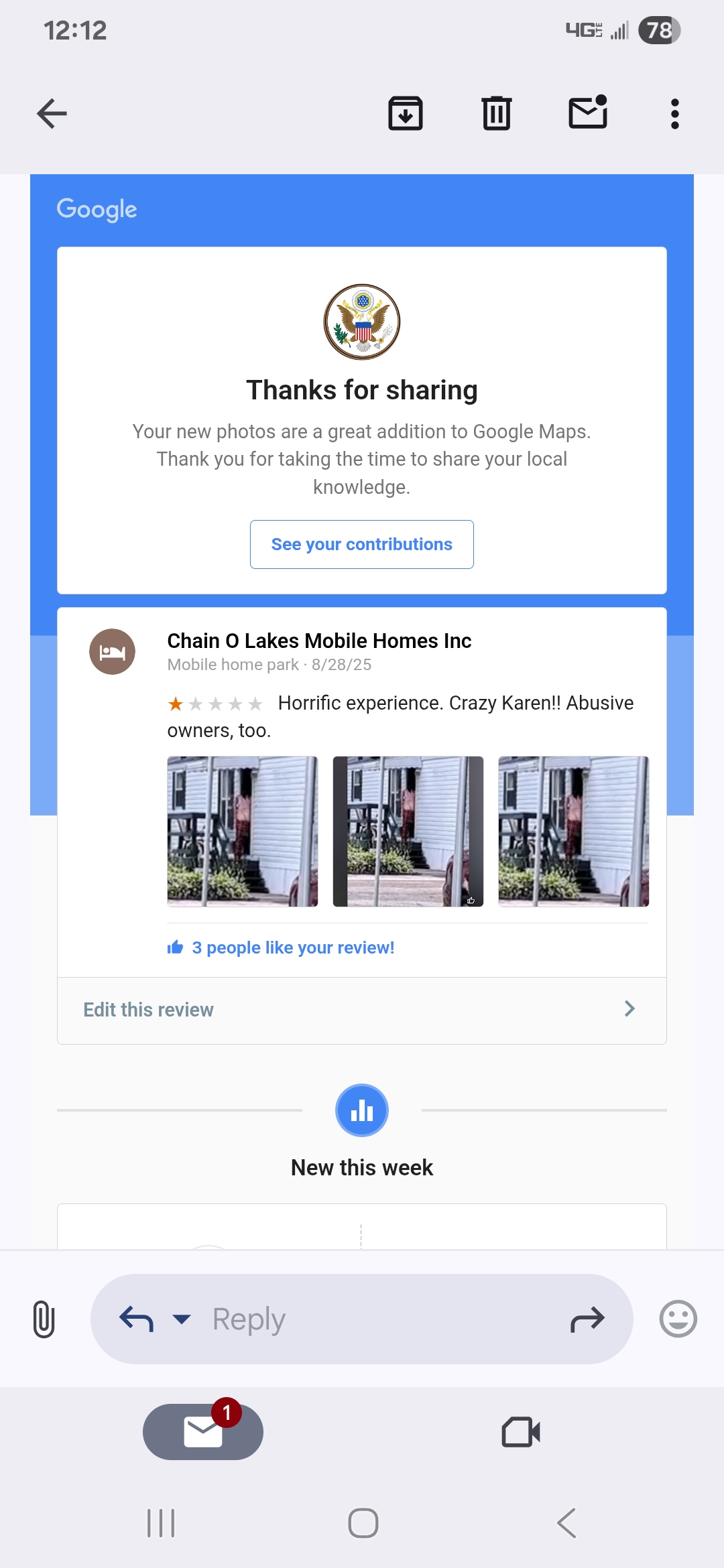Image resolution: width=724 pixels, height=1568 pixels.
Task: Tap See your contributions button
Action: pyautogui.click(x=361, y=544)
